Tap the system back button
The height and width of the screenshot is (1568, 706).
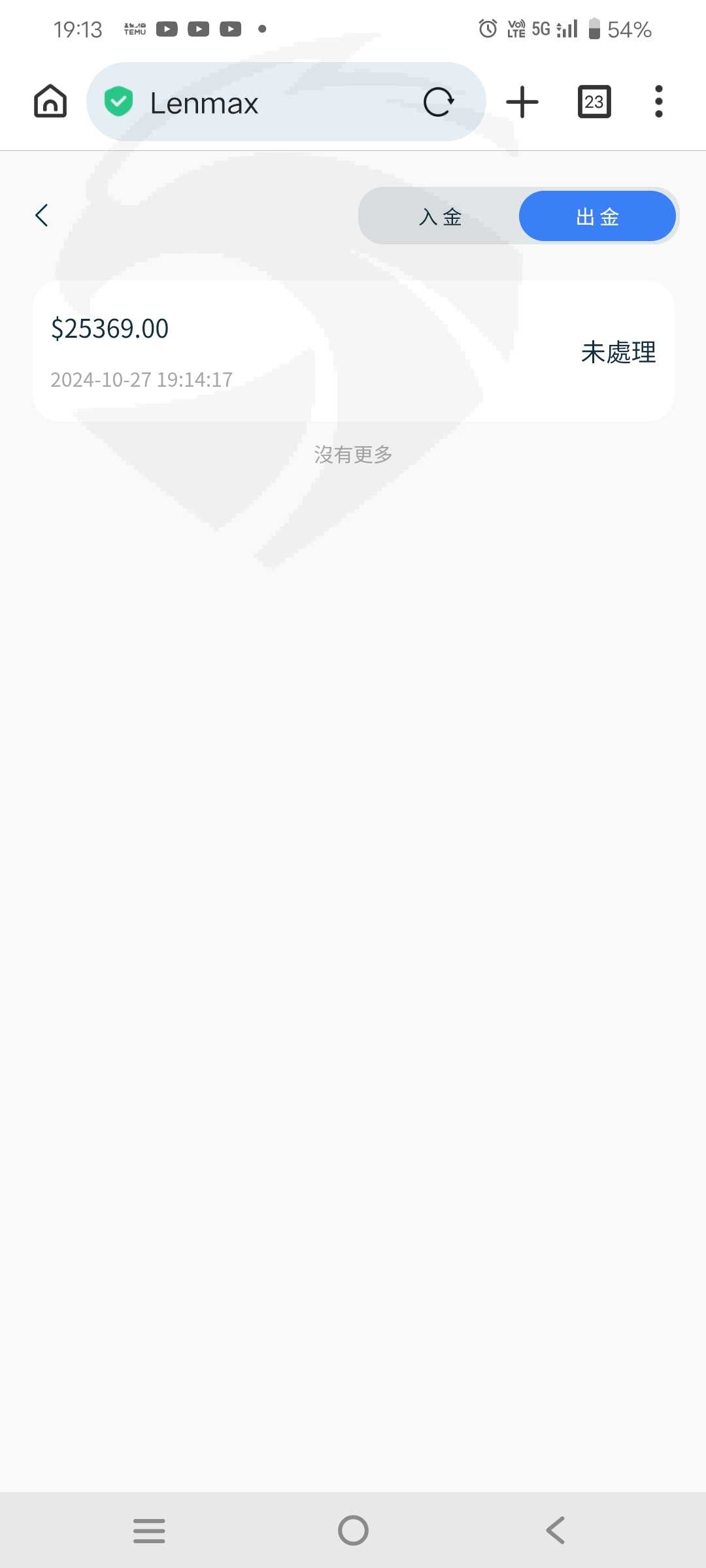click(556, 1530)
